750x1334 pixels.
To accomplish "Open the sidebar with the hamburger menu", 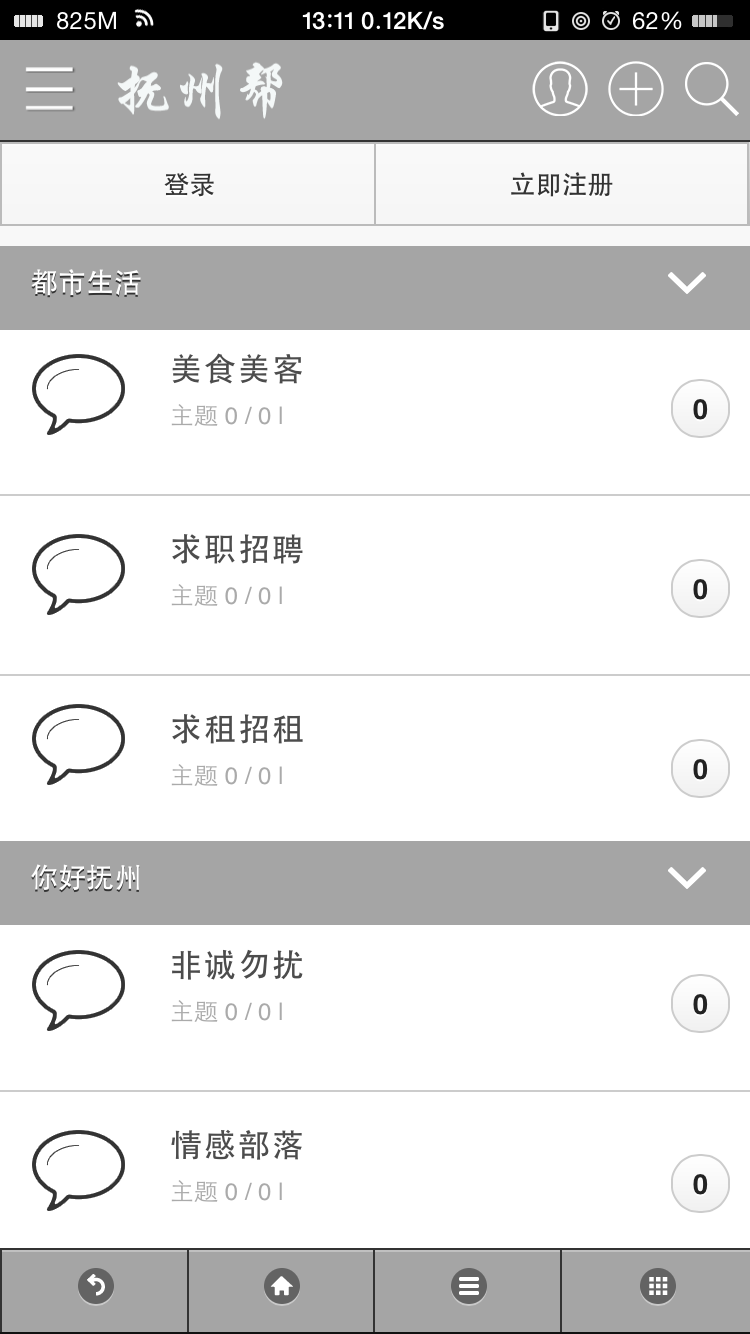I will [x=48, y=89].
